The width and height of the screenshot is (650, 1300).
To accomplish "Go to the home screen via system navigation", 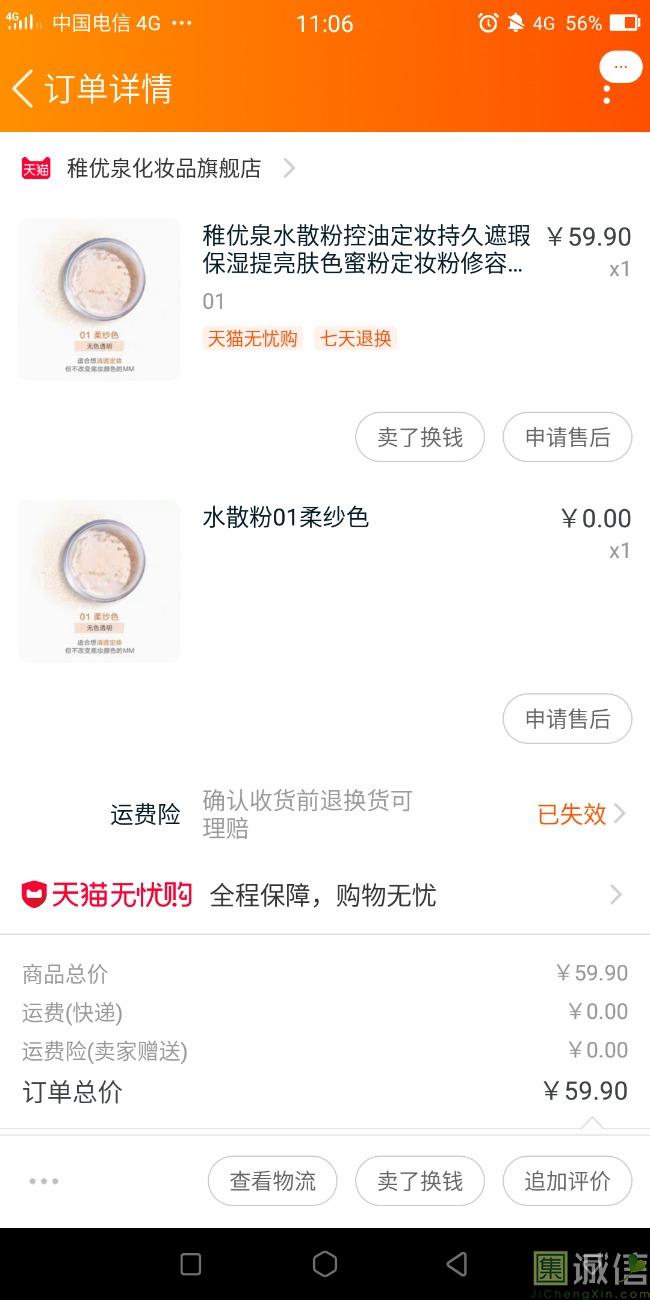I will [x=325, y=1264].
